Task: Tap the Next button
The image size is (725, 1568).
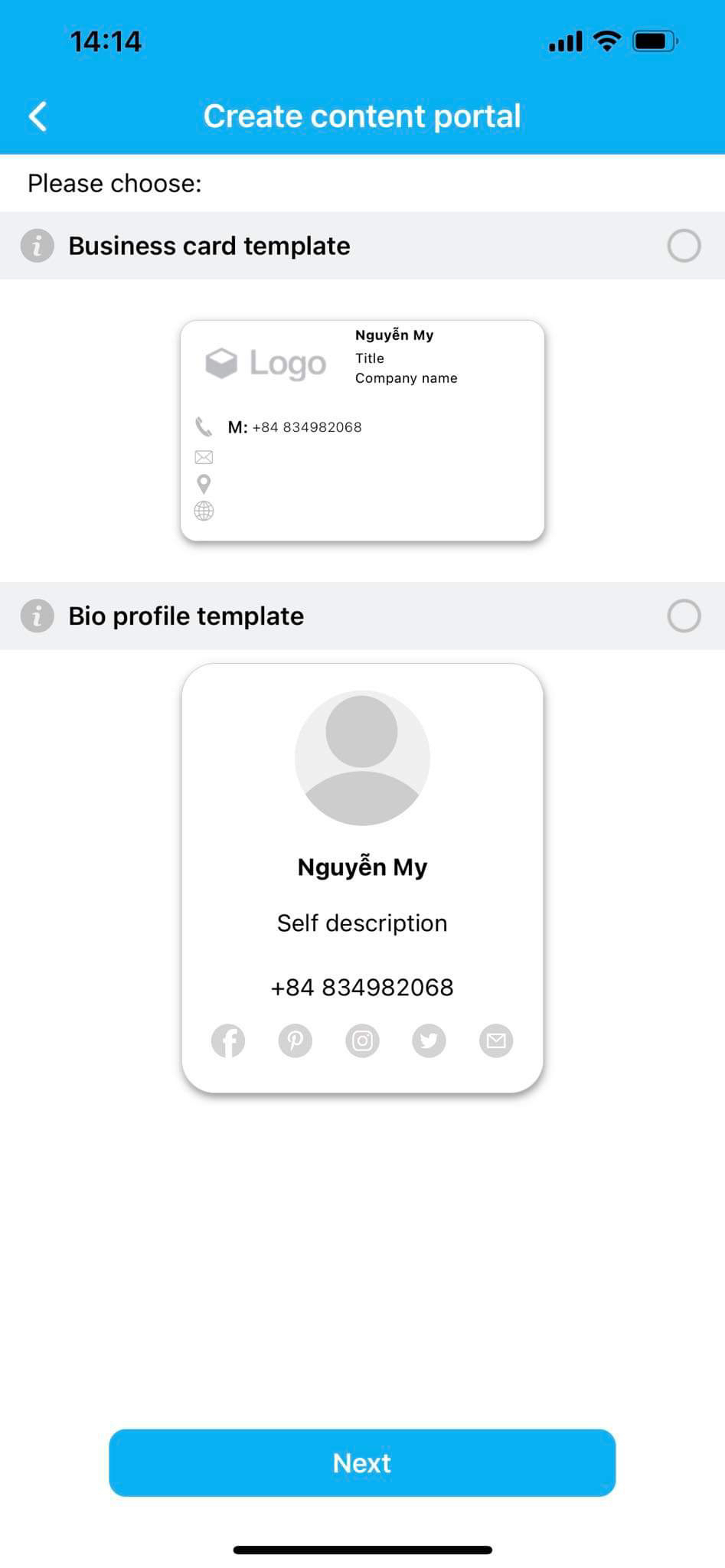Action: click(x=362, y=1462)
